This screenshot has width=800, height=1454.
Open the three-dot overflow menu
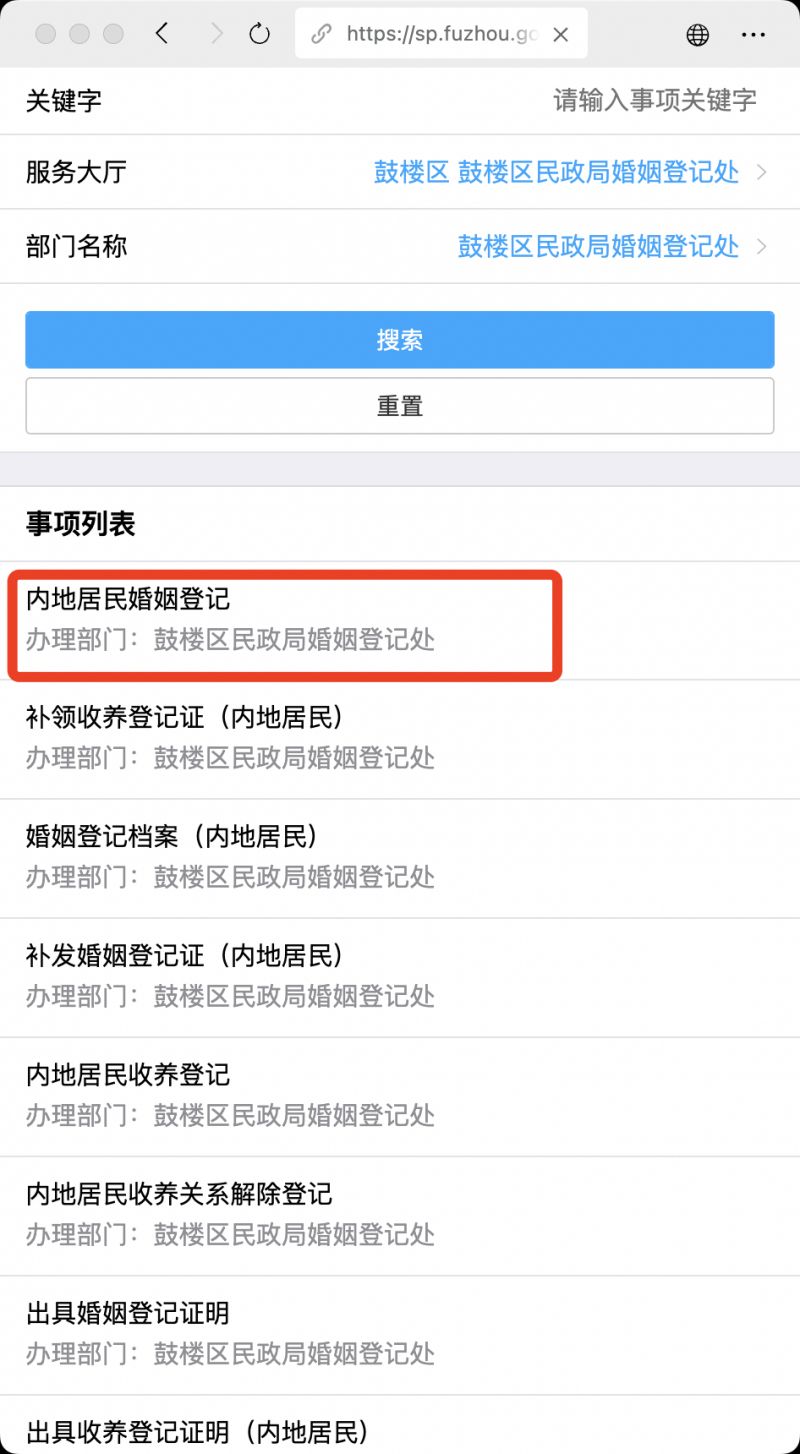coord(753,34)
